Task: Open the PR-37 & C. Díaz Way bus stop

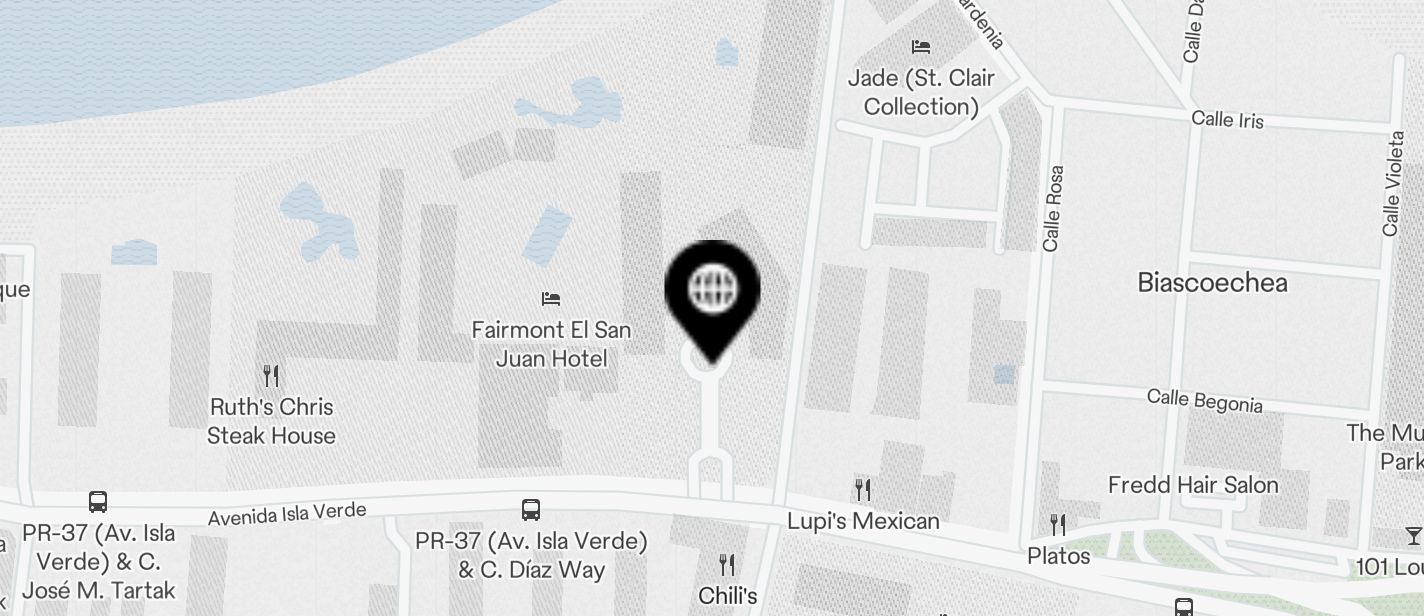Action: [531, 510]
